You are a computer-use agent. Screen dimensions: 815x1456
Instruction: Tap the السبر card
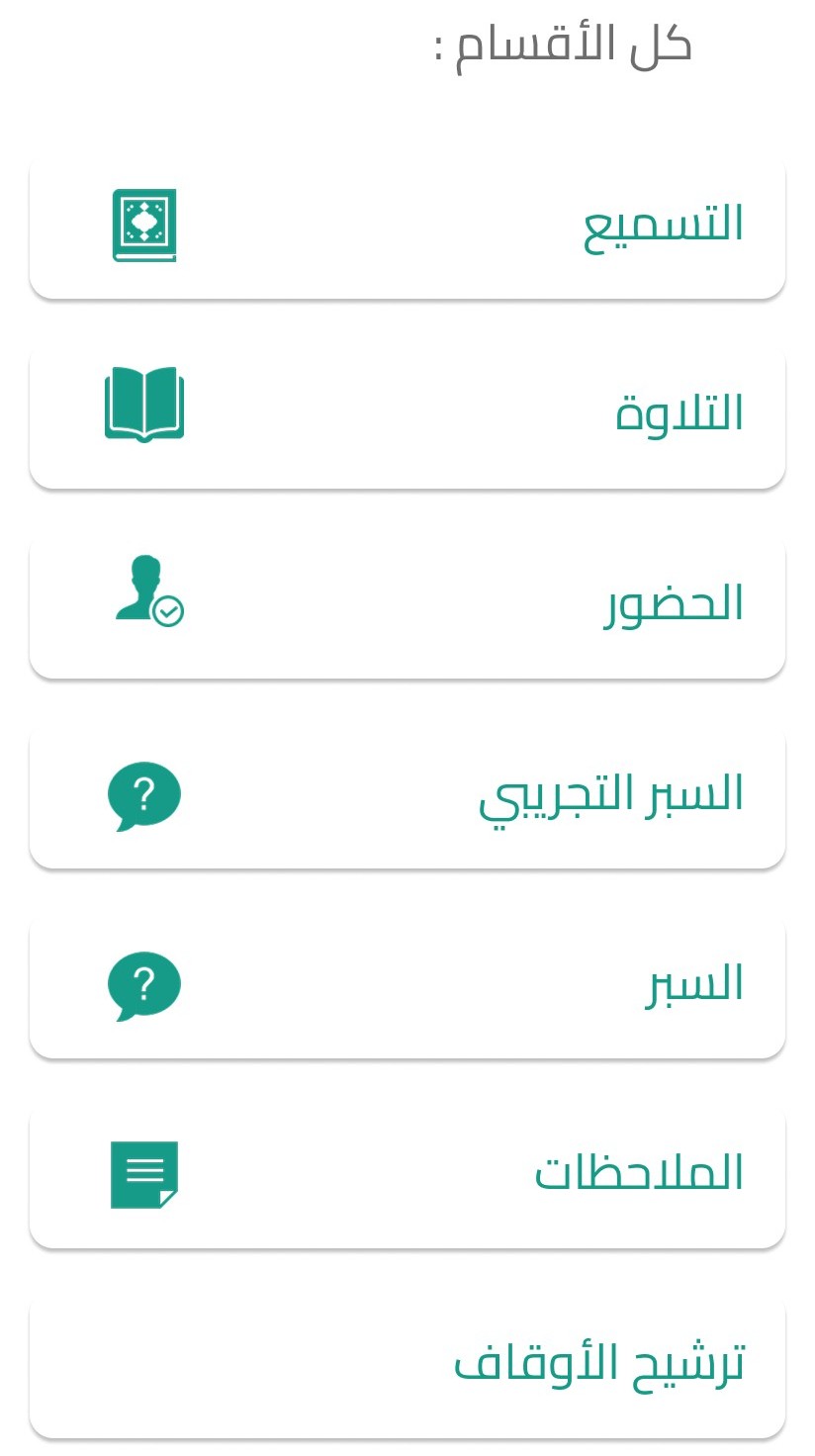click(x=407, y=985)
